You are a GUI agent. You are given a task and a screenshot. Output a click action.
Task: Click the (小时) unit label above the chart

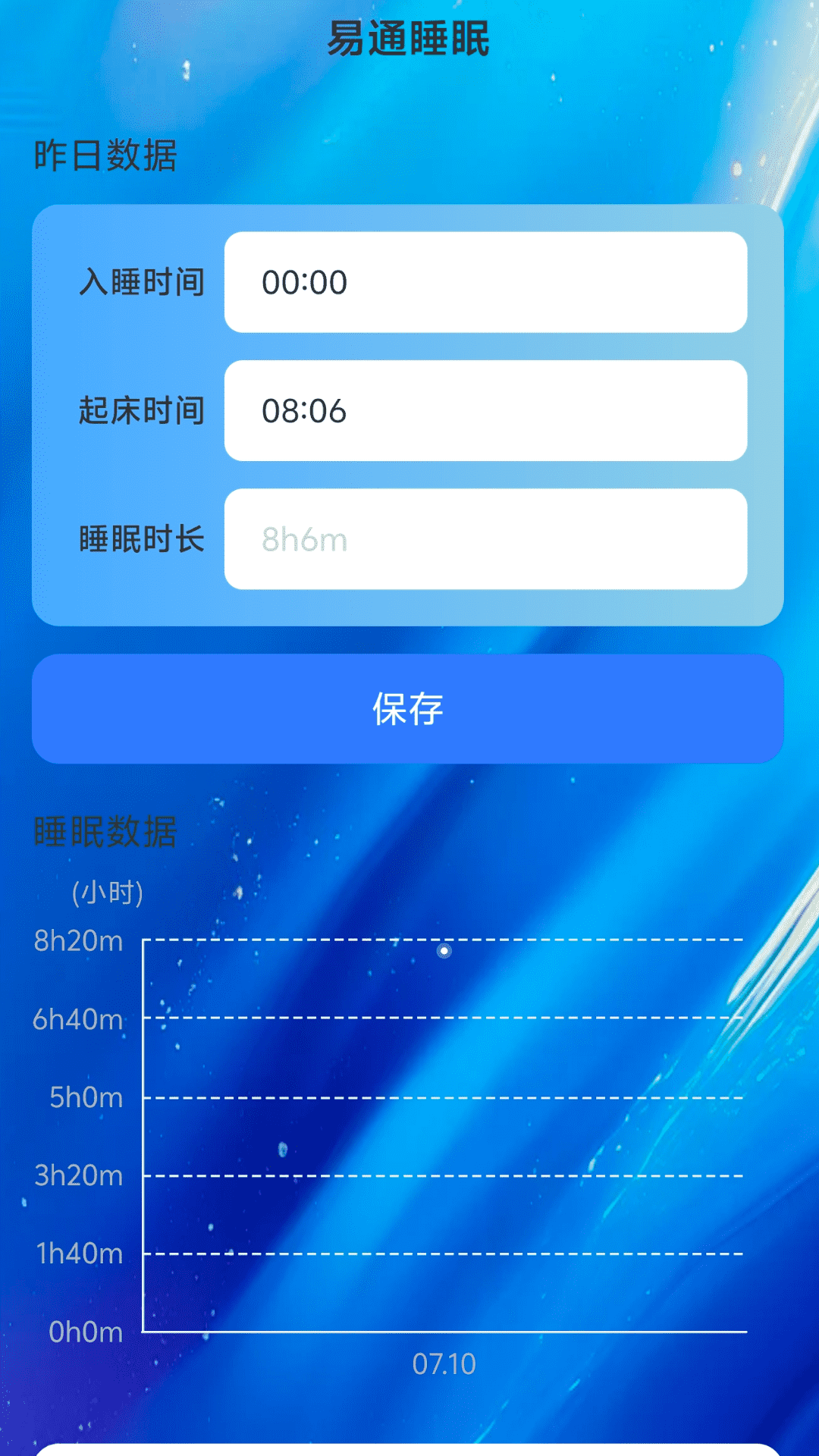coord(106,893)
